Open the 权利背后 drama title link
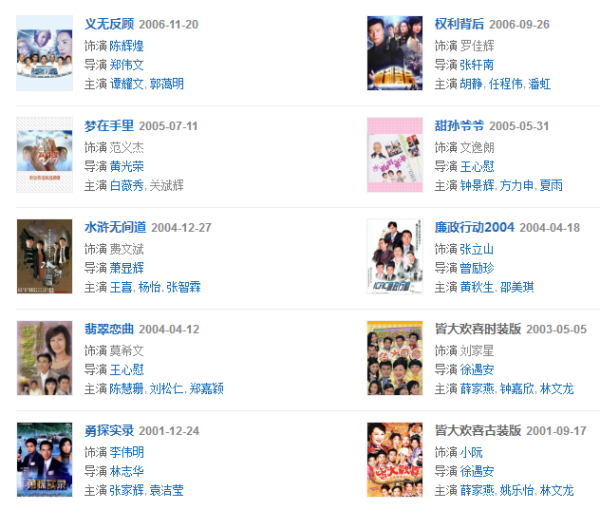Screen dimensions: 600x510 (460, 24)
